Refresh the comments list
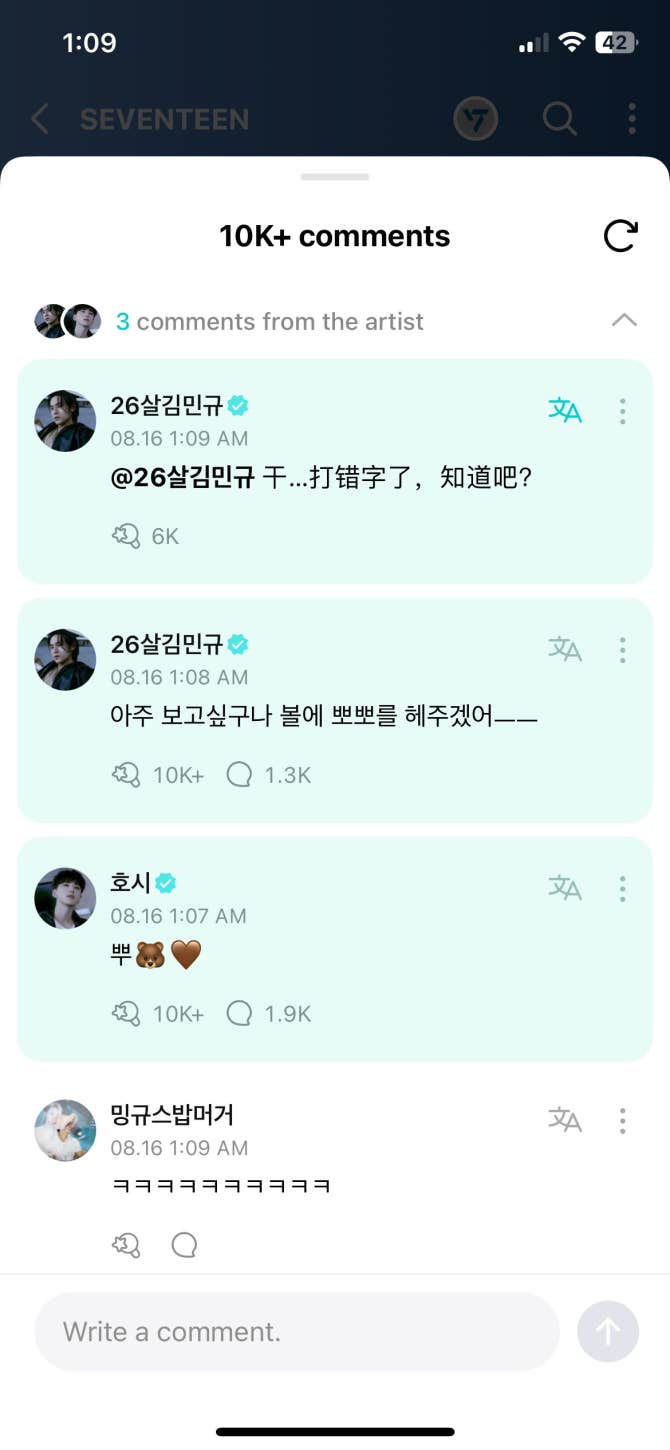This screenshot has width=670, height=1450. pos(620,236)
